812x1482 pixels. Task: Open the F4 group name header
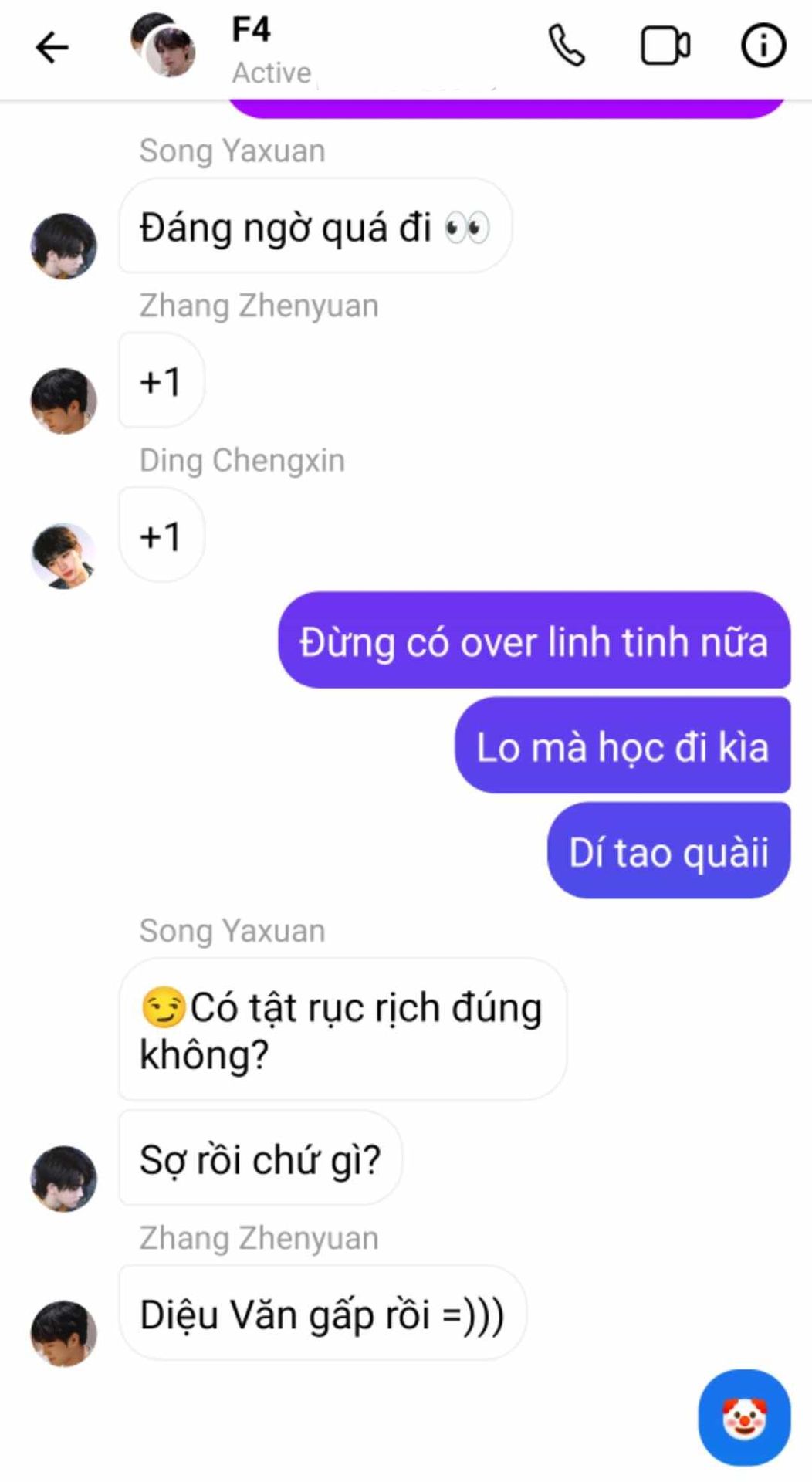tap(252, 31)
